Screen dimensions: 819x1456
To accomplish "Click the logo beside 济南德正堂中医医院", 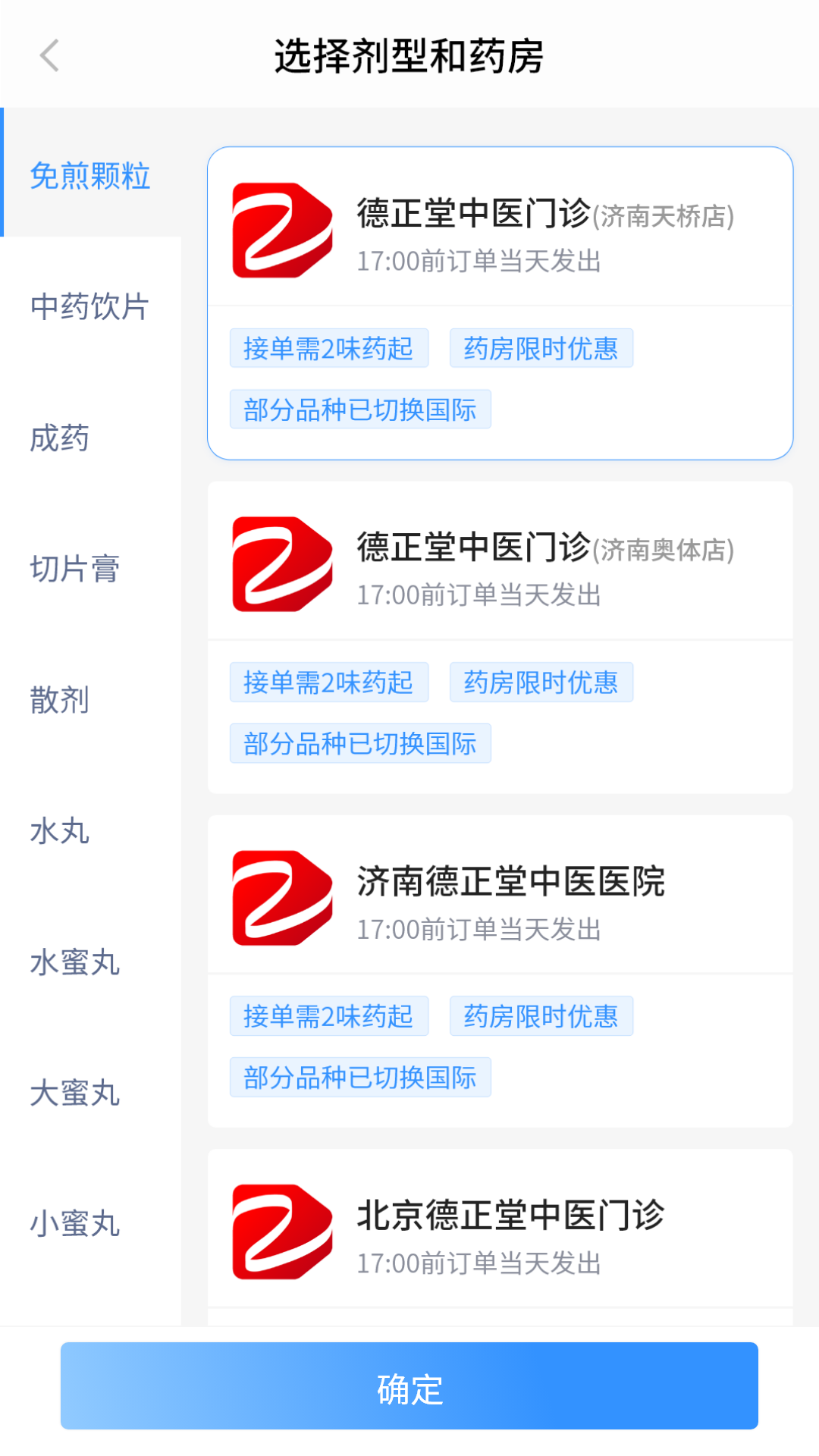I will point(281,897).
